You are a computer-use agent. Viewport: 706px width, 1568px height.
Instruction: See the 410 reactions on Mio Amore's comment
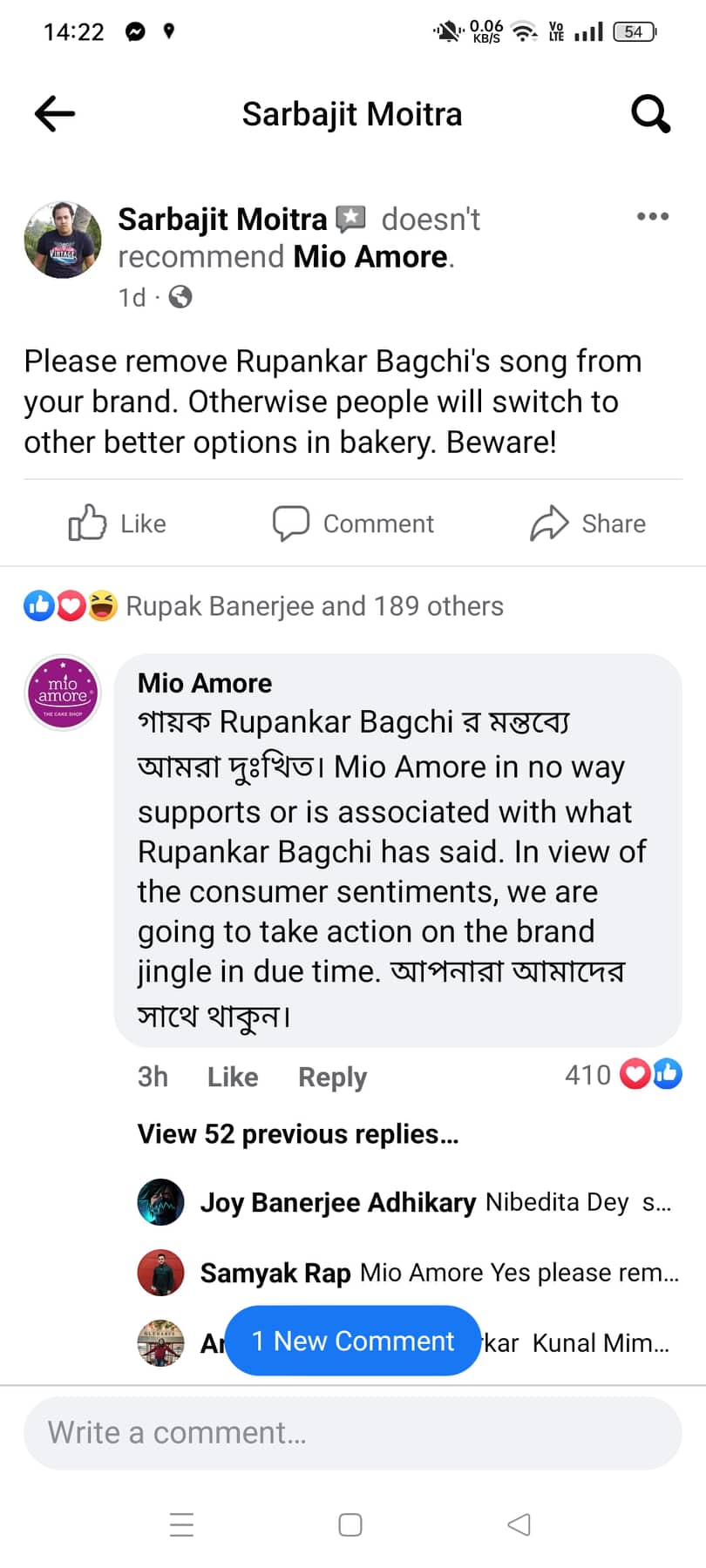click(x=622, y=1075)
